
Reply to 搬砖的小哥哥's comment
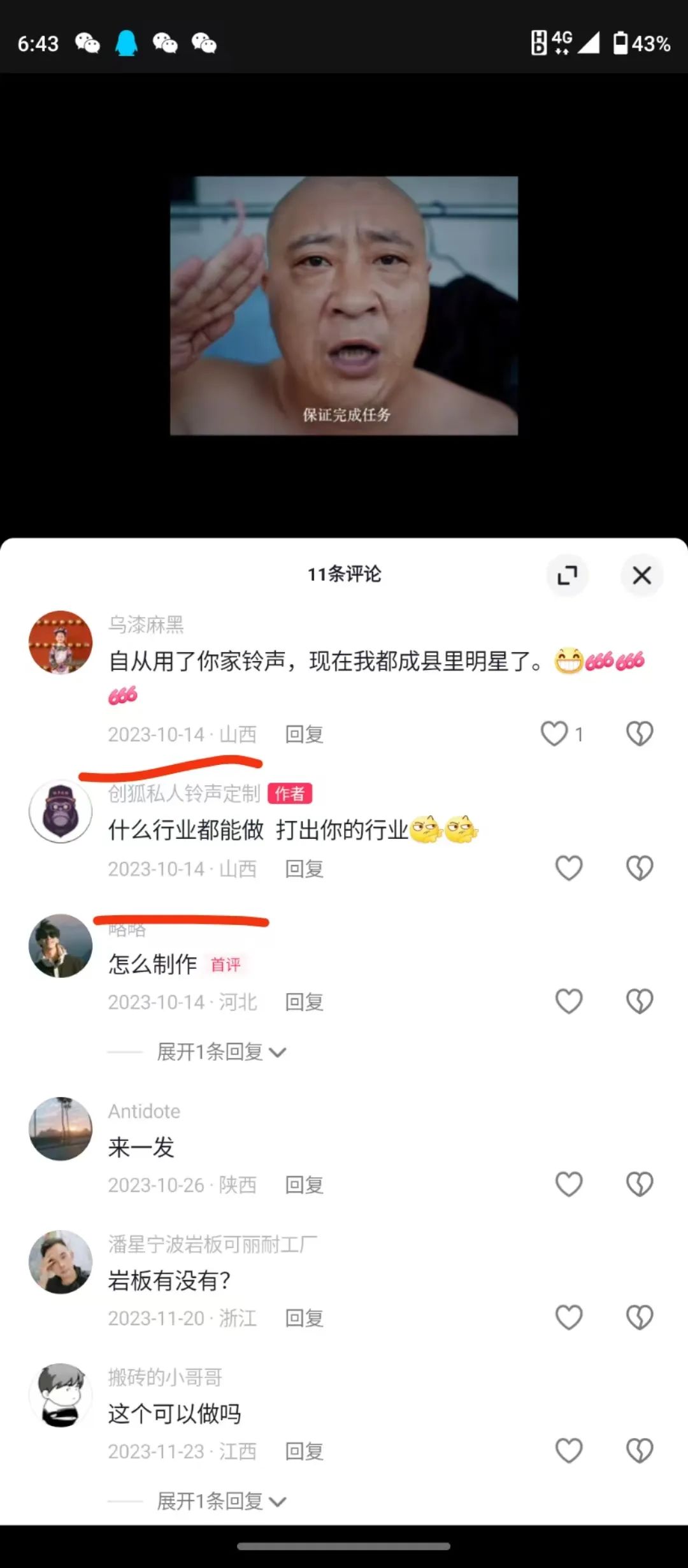pyautogui.click(x=304, y=1451)
